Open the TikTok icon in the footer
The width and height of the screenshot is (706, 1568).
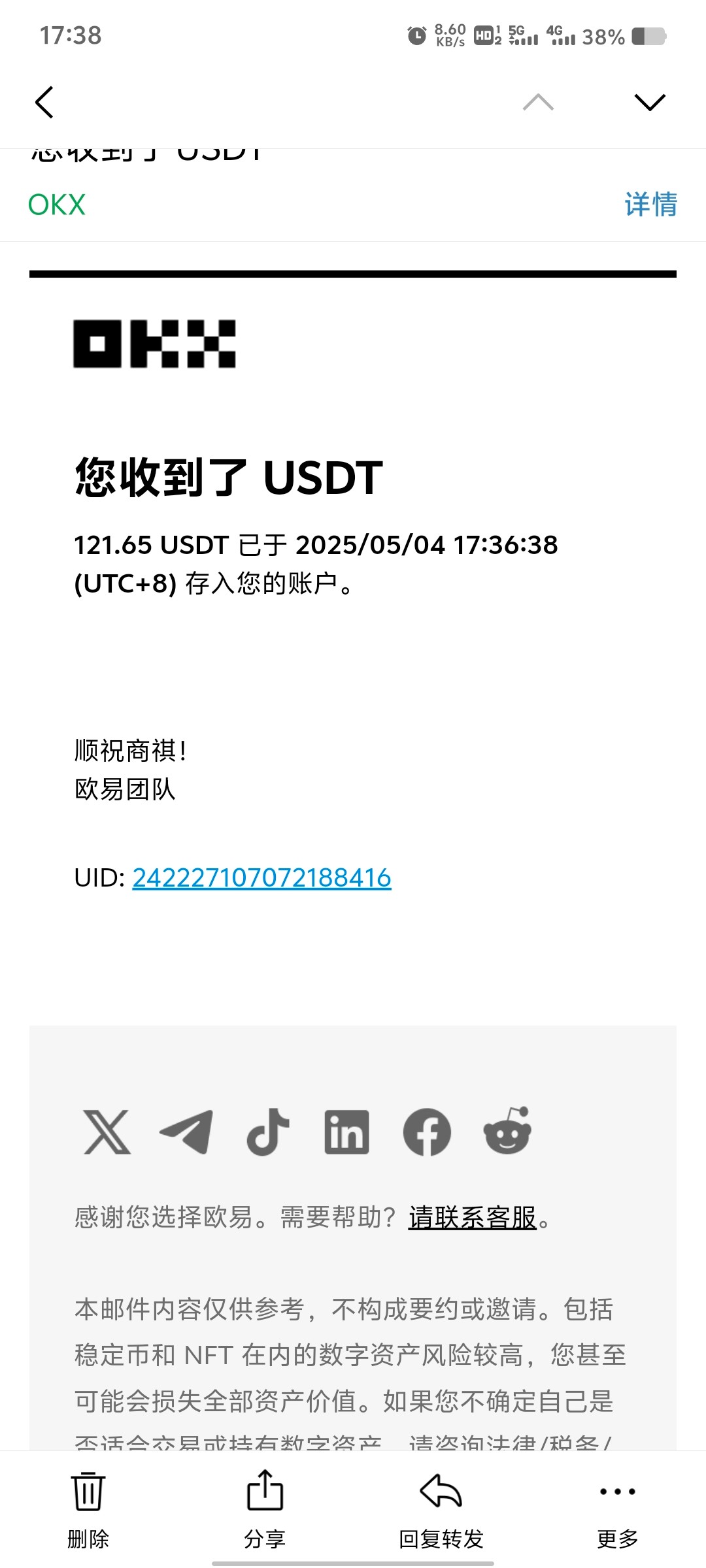(x=268, y=1132)
